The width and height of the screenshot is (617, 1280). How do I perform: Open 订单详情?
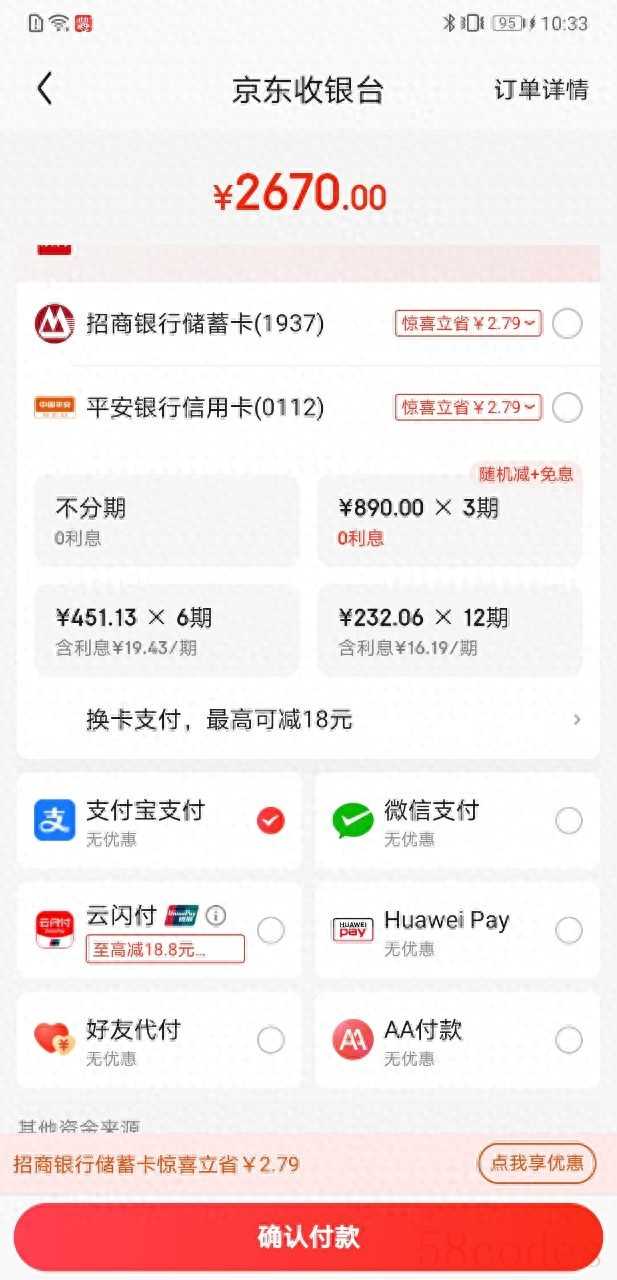[541, 90]
